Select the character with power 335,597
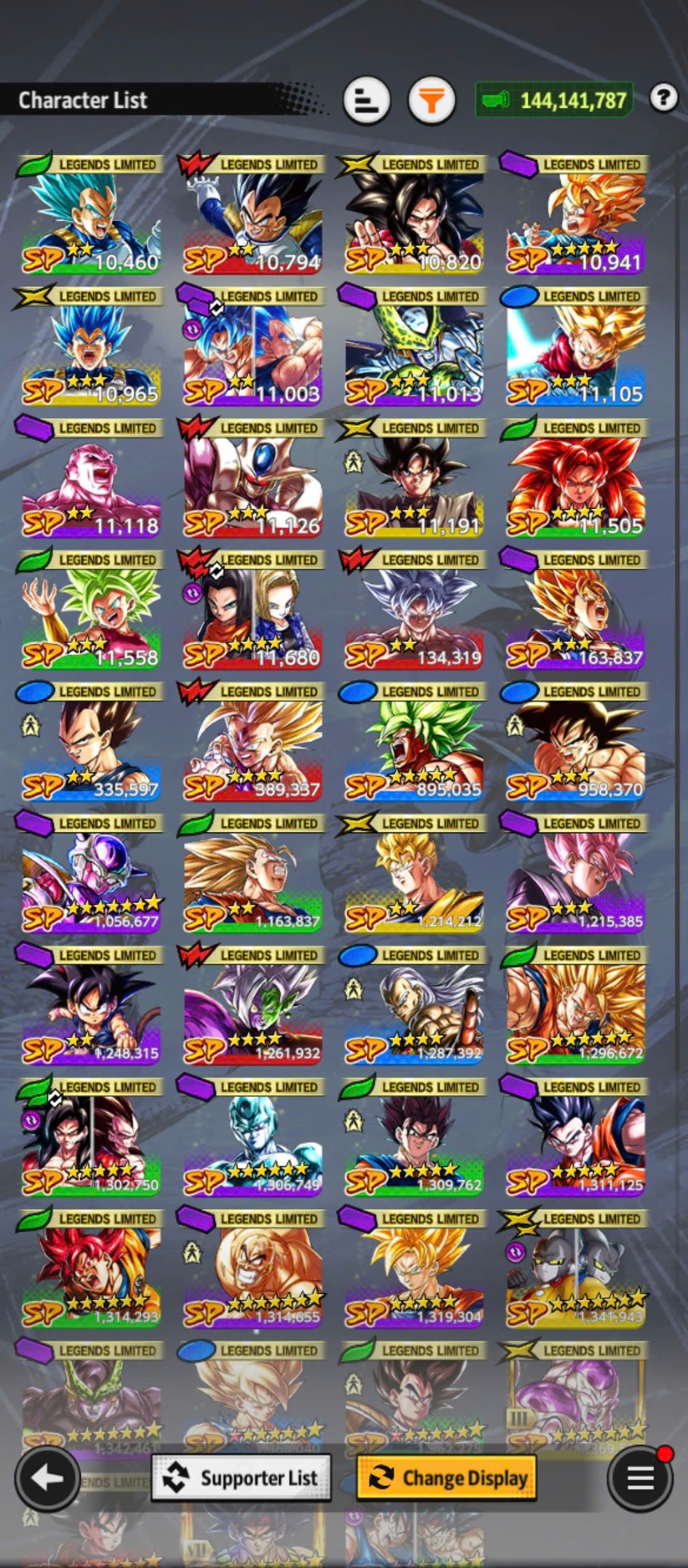The height and width of the screenshot is (1568, 688). (x=91, y=747)
